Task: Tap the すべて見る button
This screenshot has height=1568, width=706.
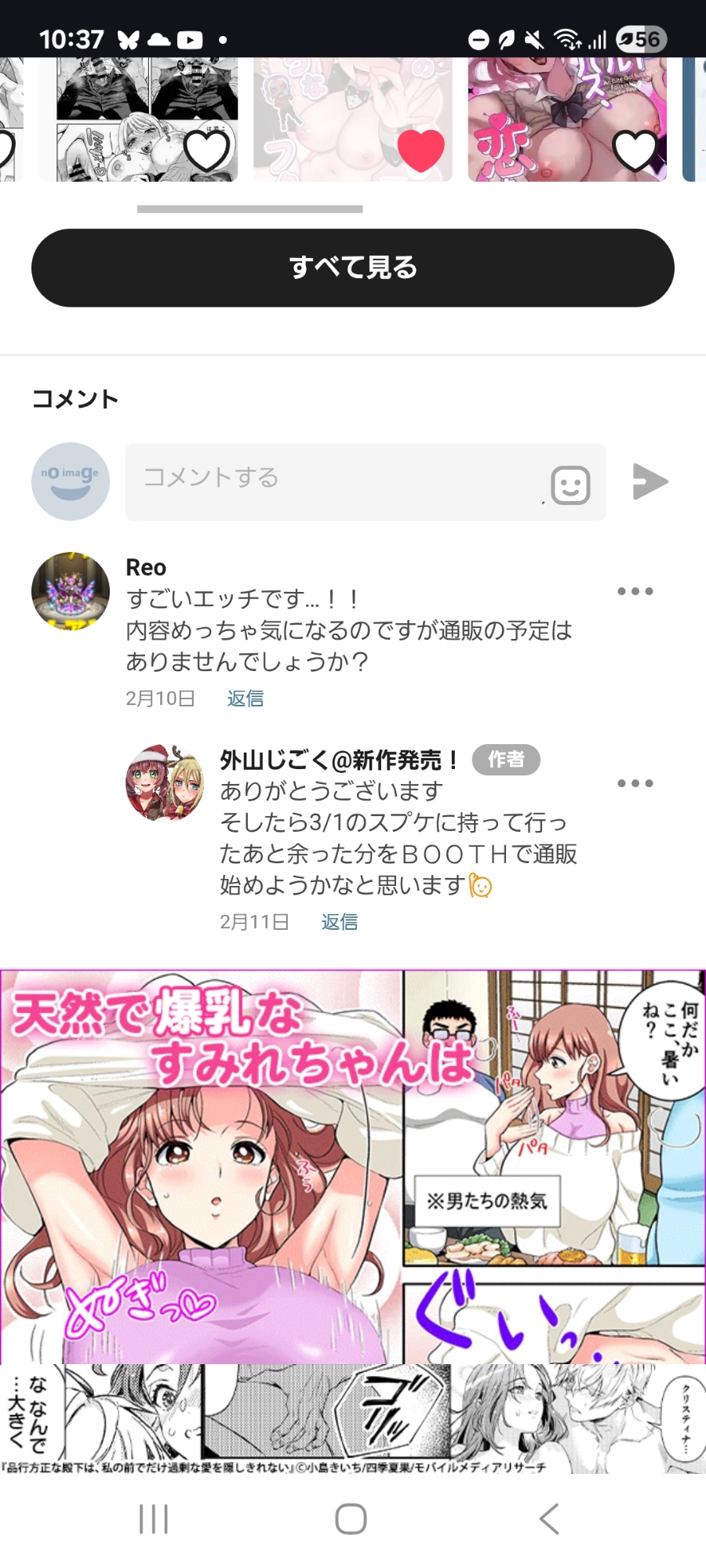Action: point(352,268)
